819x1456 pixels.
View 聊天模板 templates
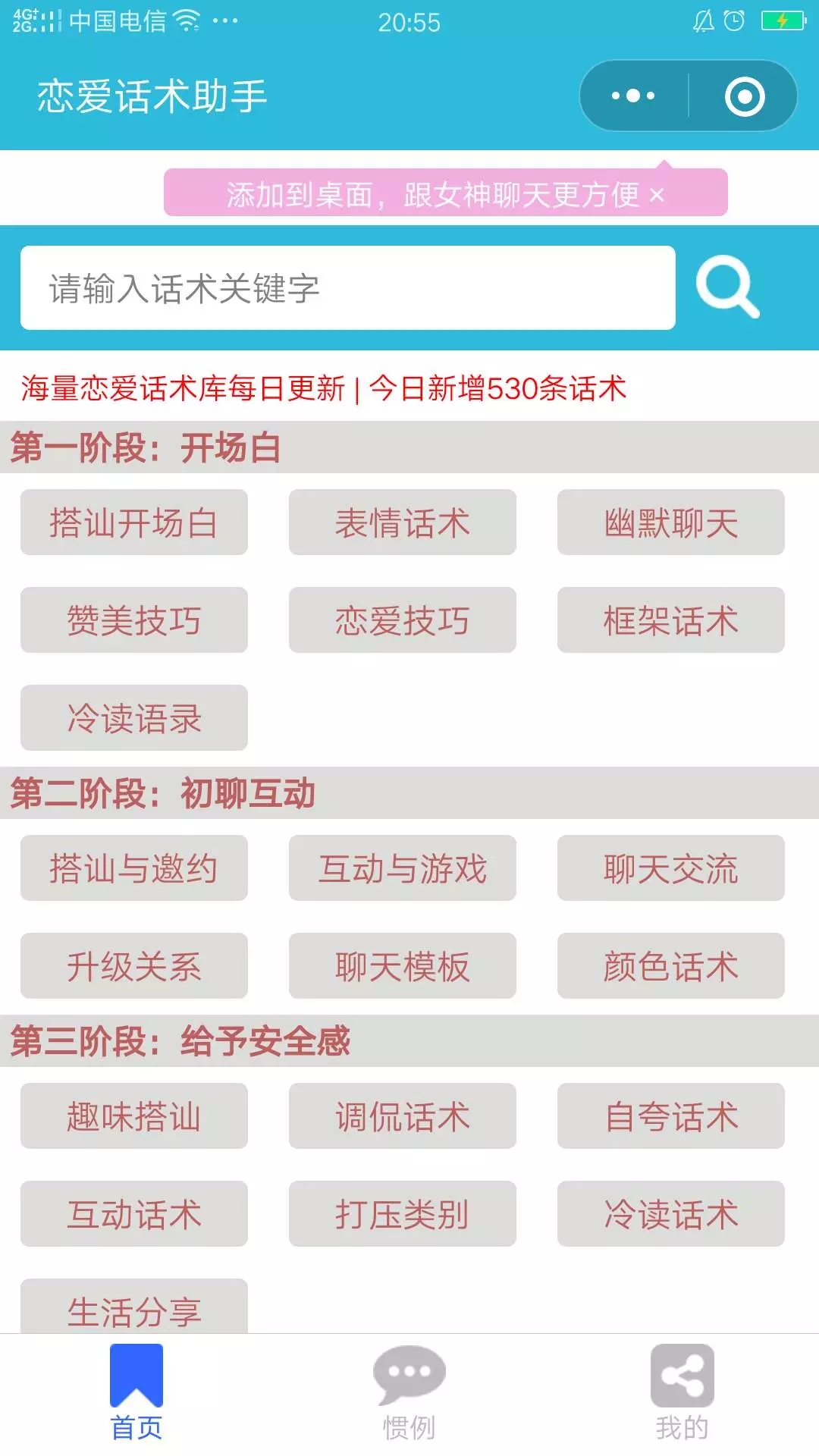(x=403, y=966)
